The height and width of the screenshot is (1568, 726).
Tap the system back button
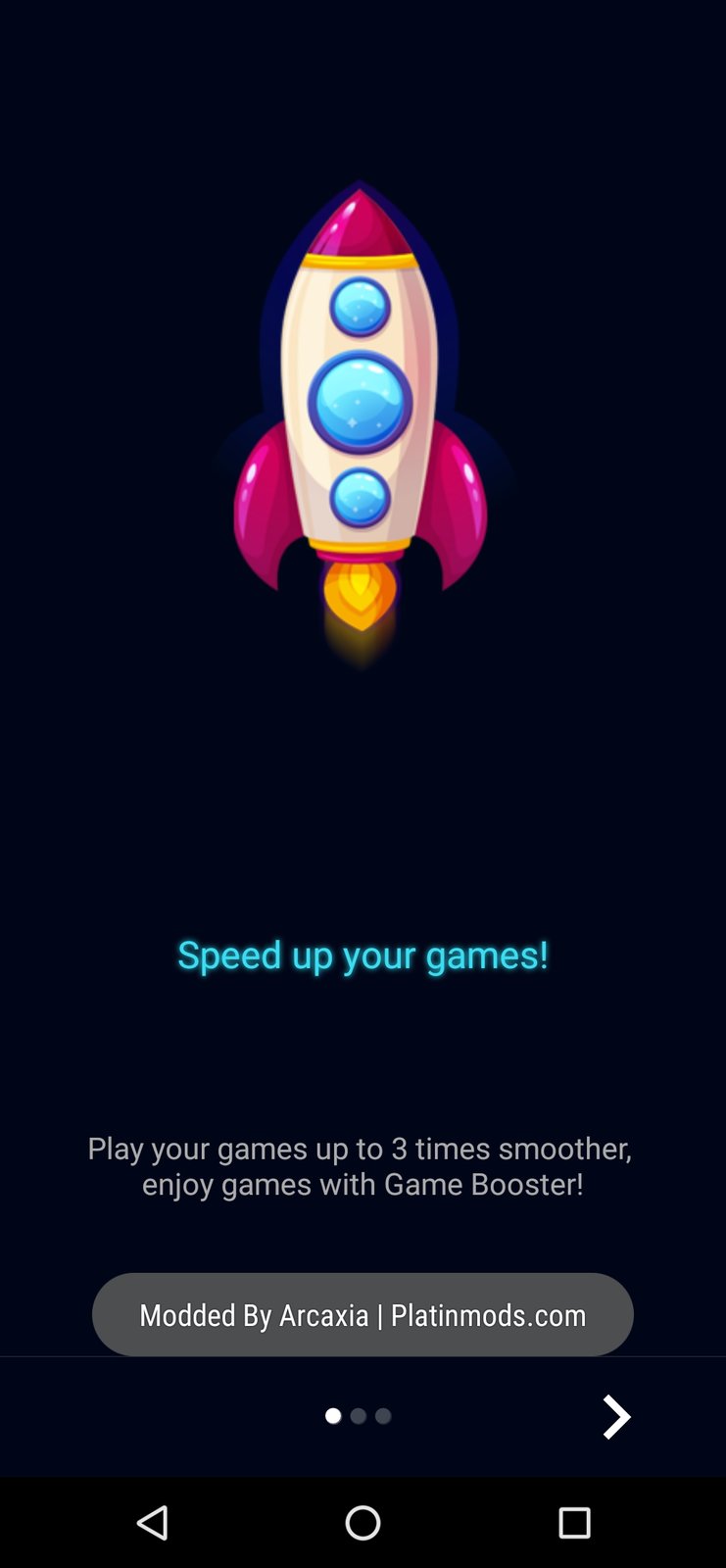click(x=152, y=1522)
